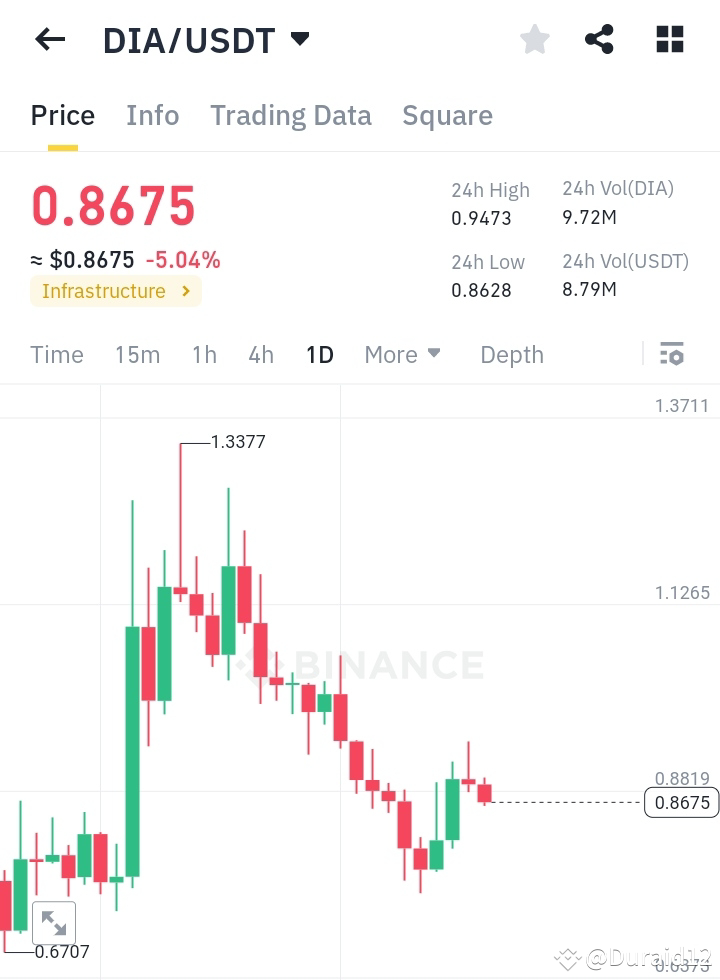Select the 1h interval button
720x980 pixels.
(x=204, y=354)
